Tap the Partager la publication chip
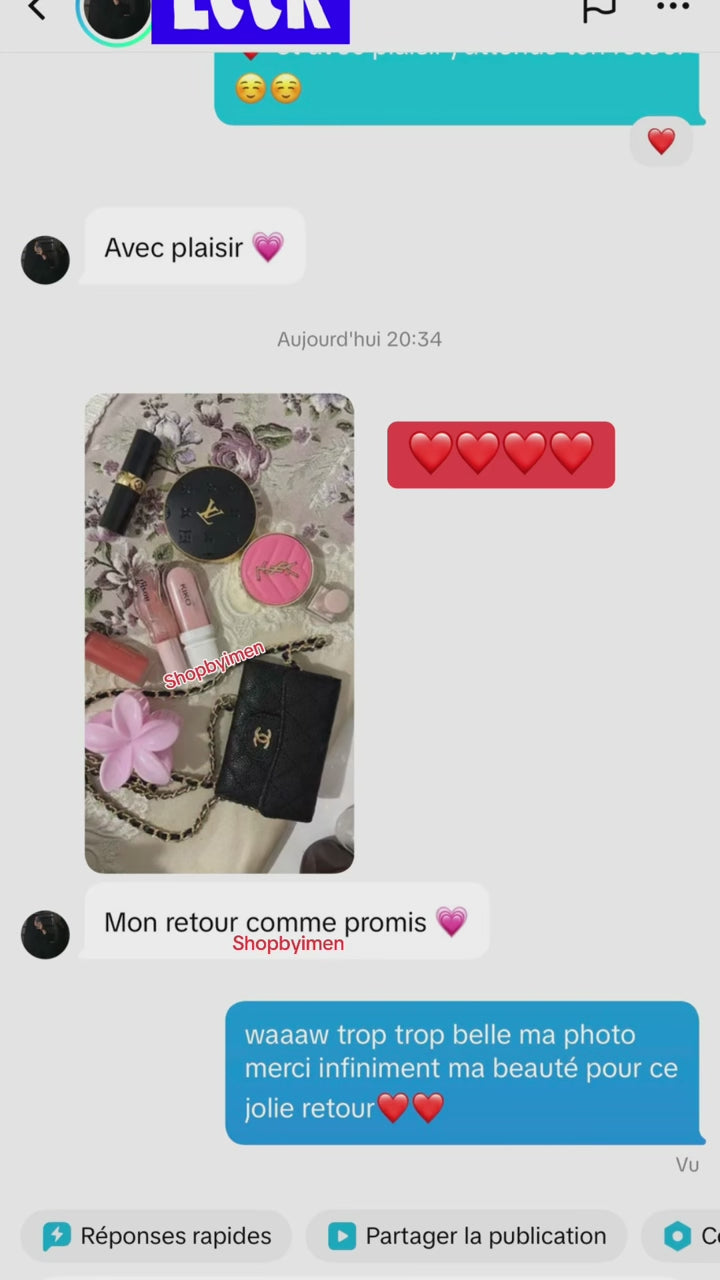This screenshot has height=1280, width=720. [467, 1236]
